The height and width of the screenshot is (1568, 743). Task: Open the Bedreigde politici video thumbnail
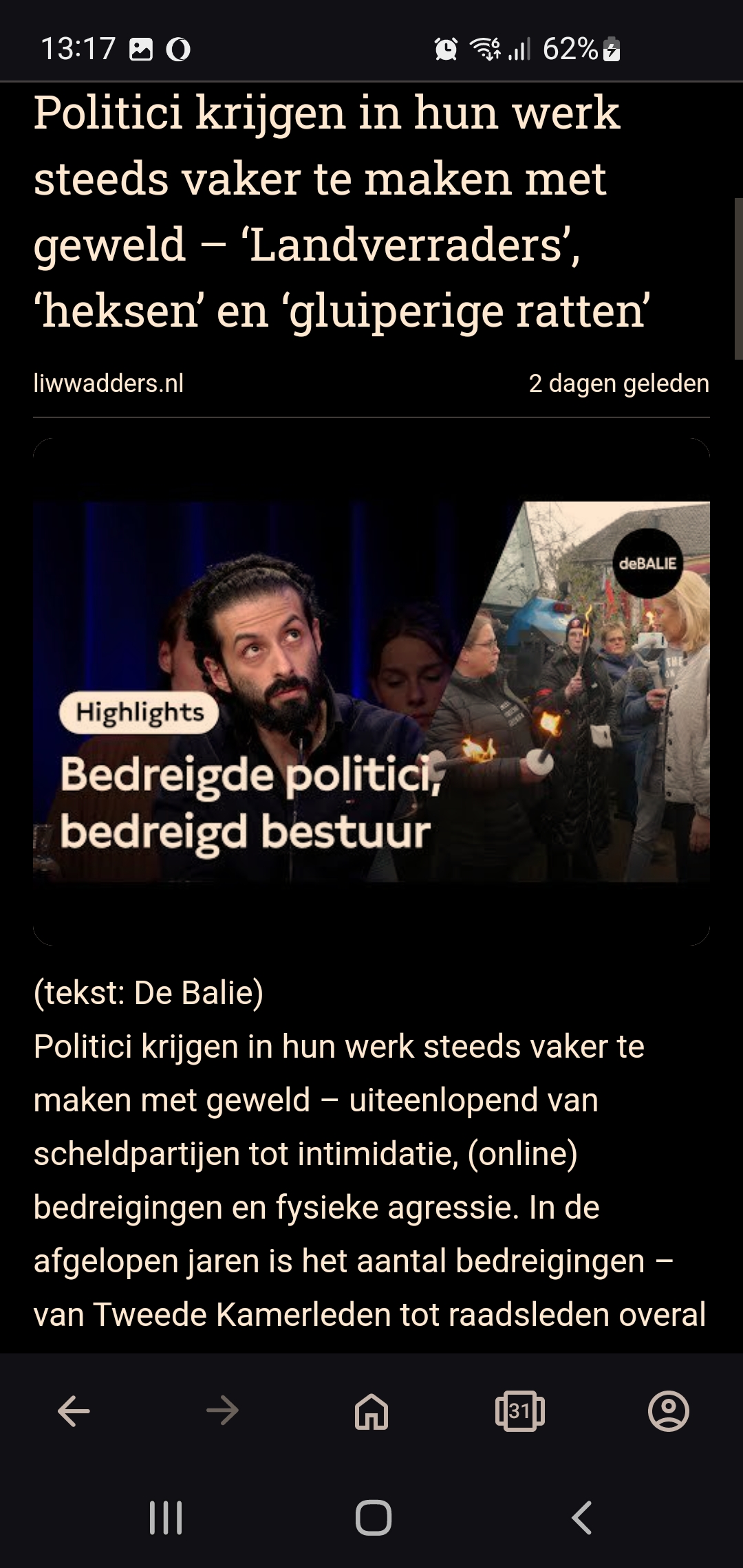click(371, 692)
